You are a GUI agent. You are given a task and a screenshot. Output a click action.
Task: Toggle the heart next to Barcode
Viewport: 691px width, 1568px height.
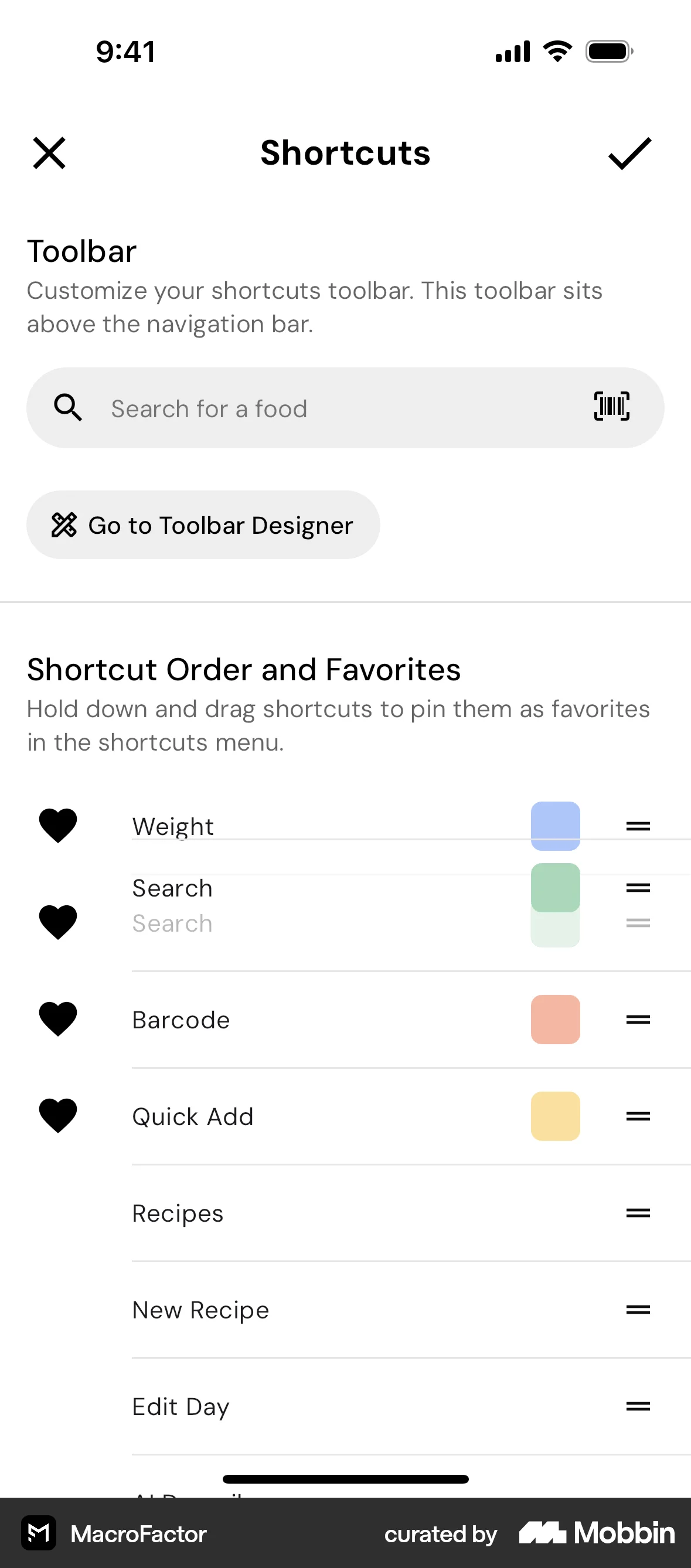click(x=58, y=1019)
